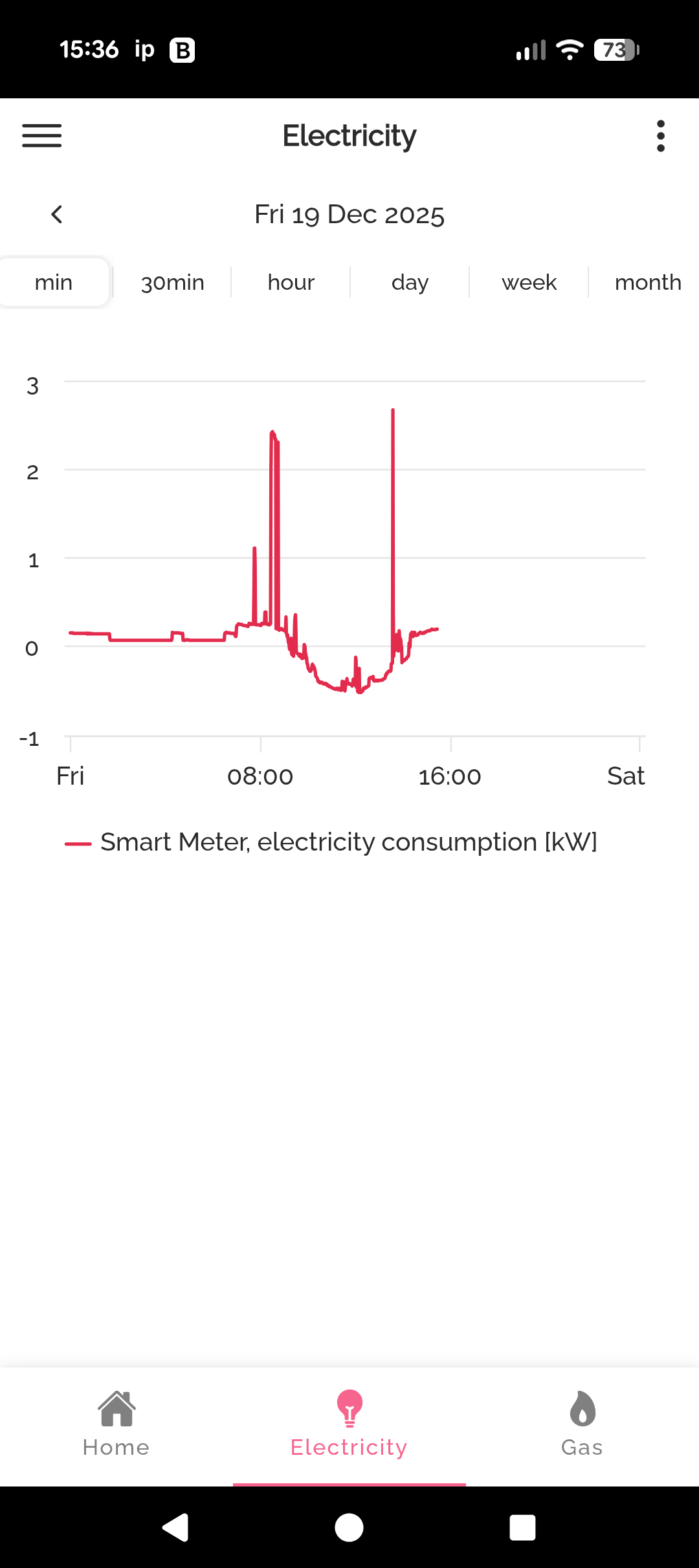The height and width of the screenshot is (1568, 699).
Task: Switch to the hour view
Action: (291, 283)
